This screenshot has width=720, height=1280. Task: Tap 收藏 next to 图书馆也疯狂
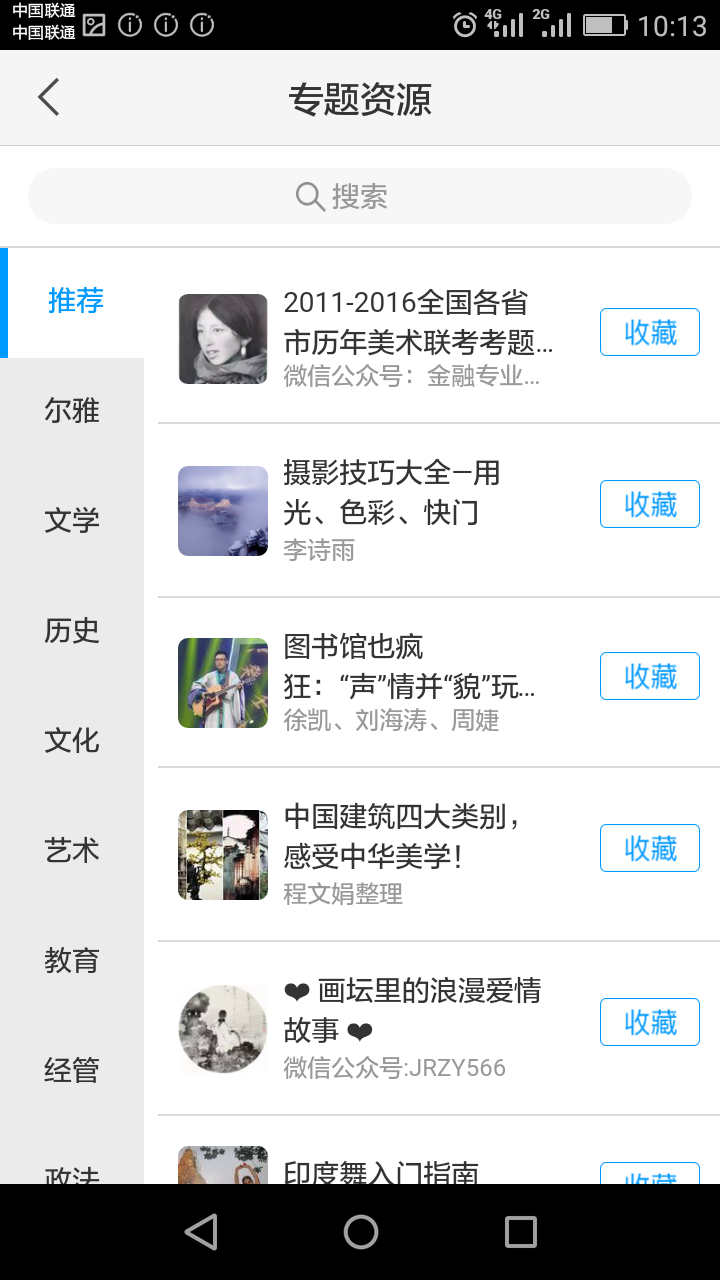[x=649, y=676]
